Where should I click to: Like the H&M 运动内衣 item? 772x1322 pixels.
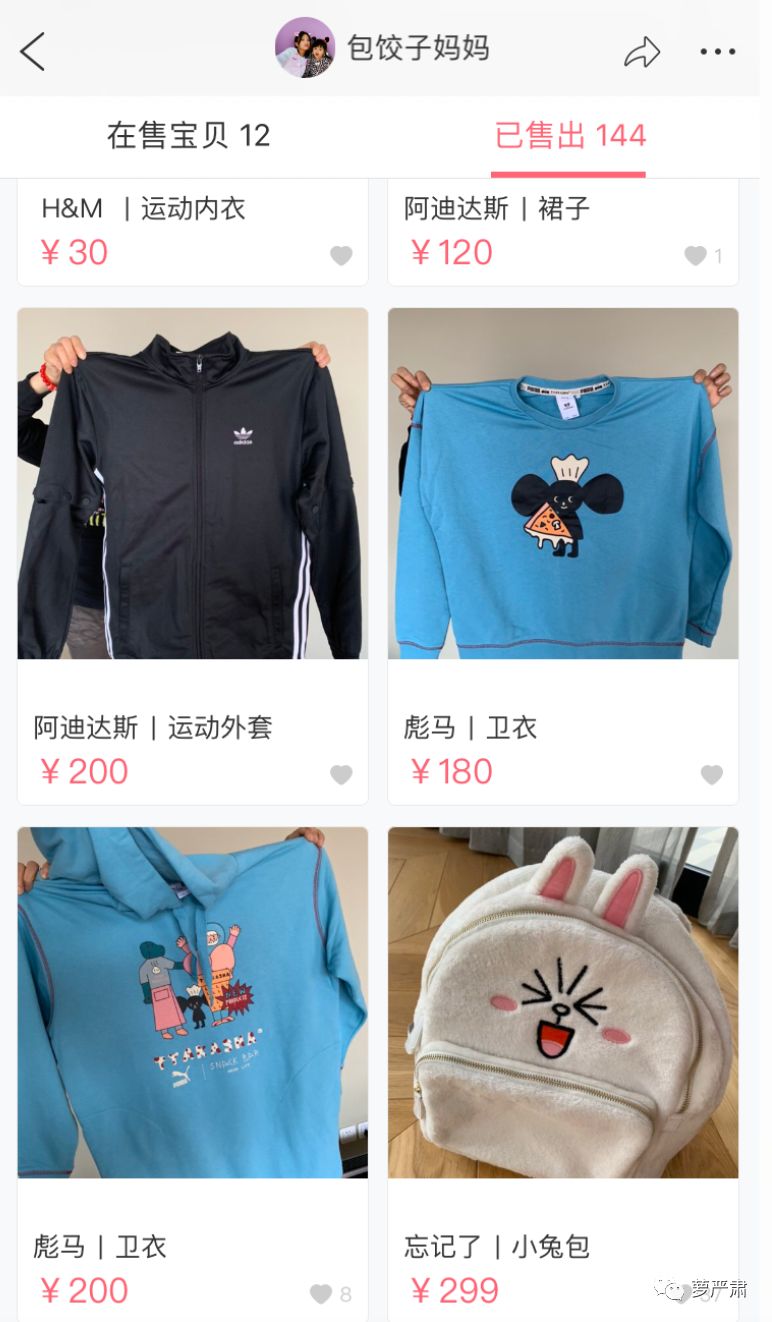341,256
